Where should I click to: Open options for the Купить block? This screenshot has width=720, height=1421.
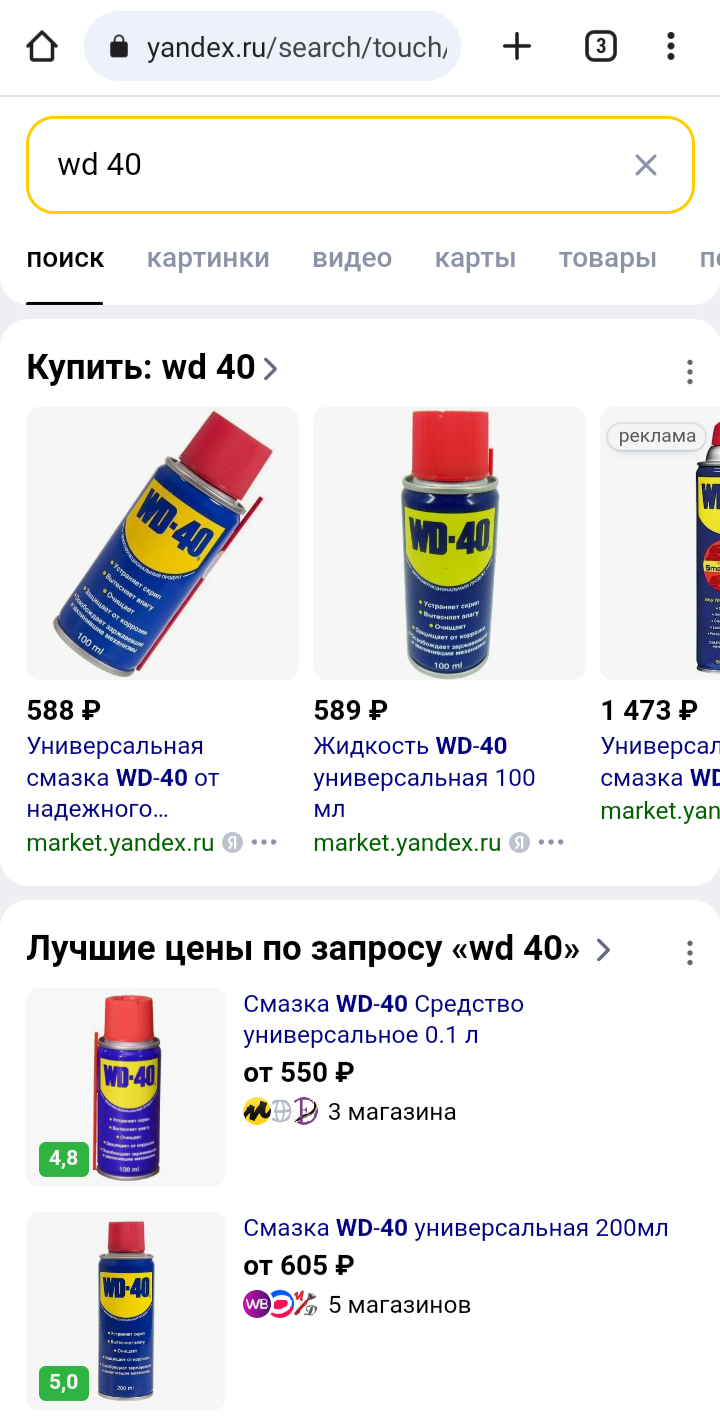(x=689, y=372)
